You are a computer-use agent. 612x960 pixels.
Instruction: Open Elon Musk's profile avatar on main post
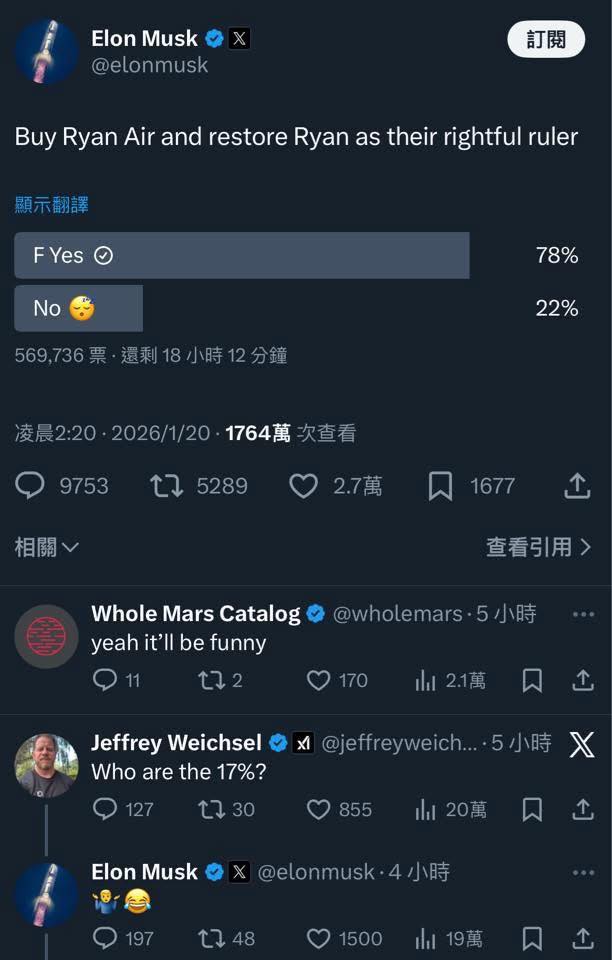46,50
